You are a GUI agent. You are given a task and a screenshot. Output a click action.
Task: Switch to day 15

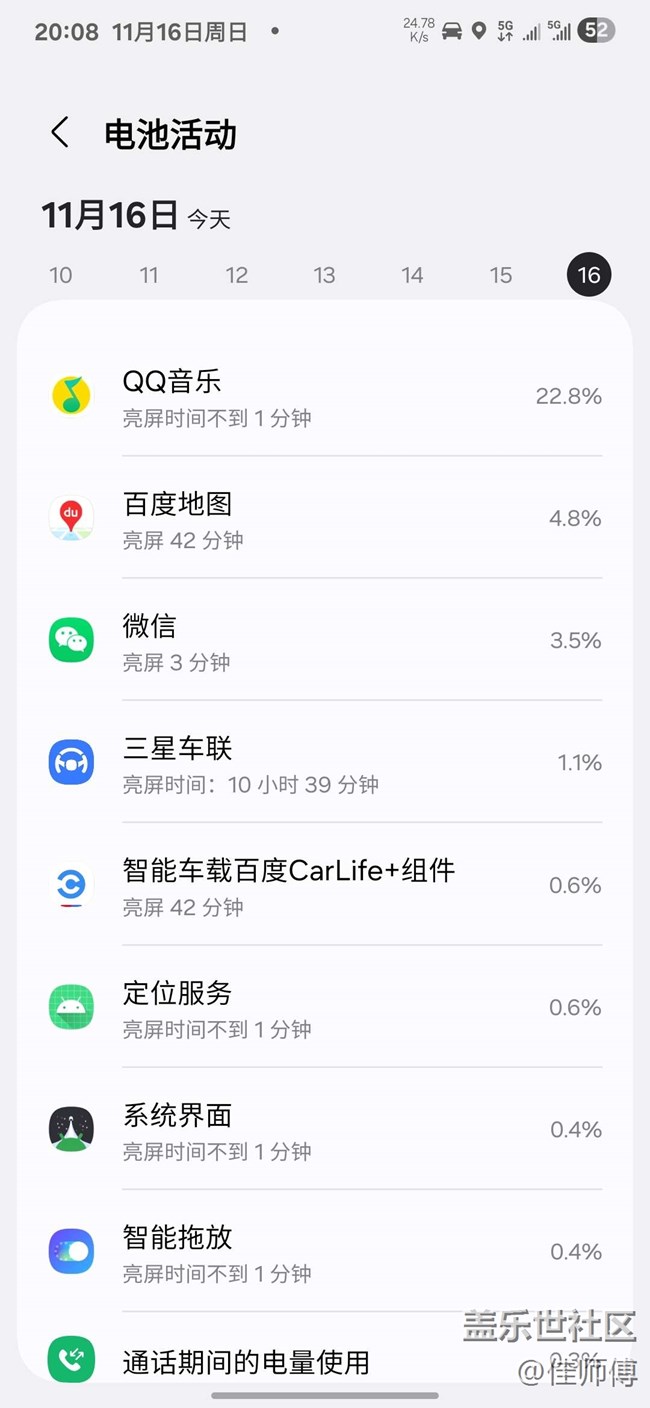click(501, 275)
